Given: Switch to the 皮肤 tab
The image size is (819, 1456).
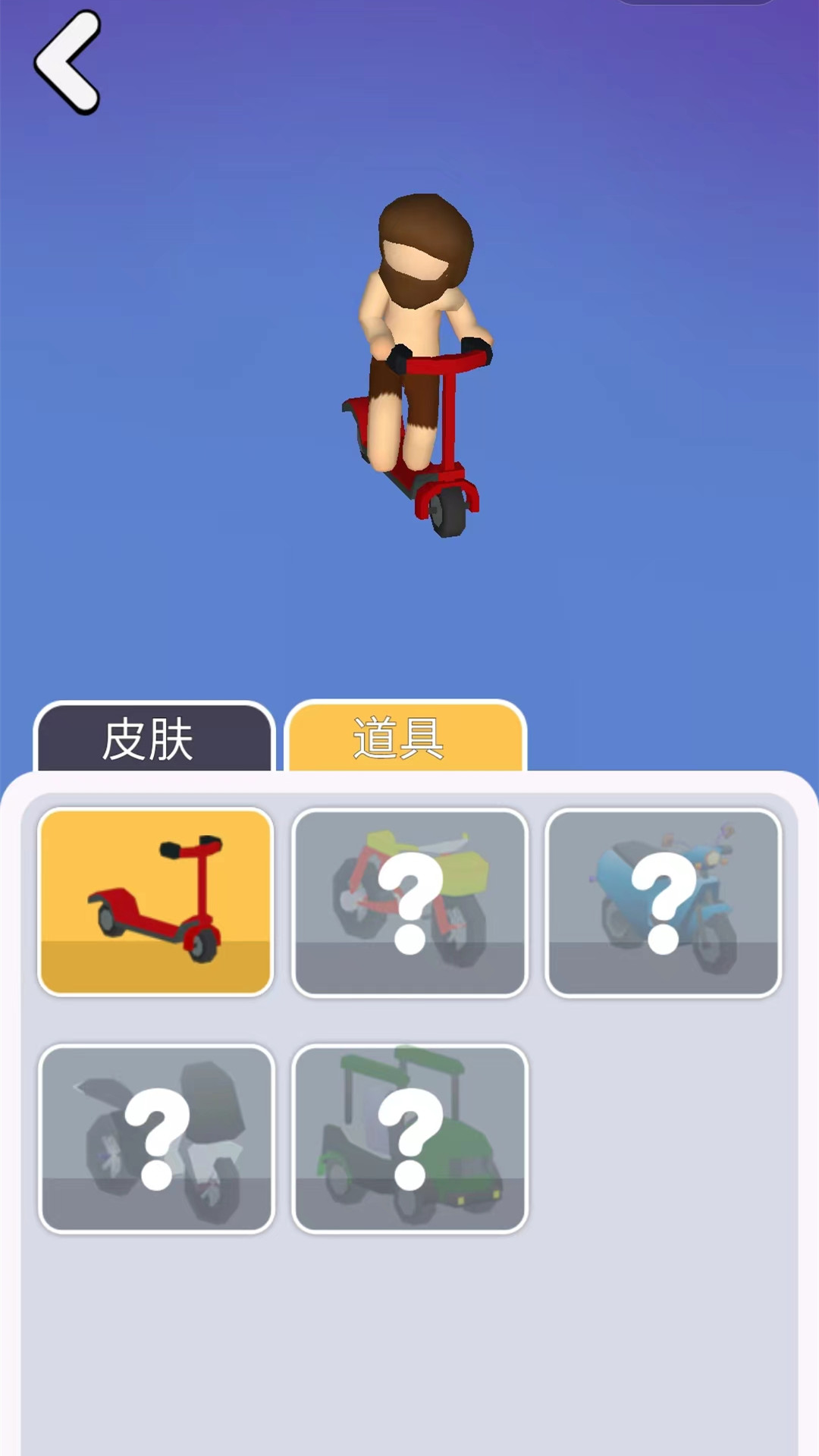Looking at the screenshot, I should (153, 738).
